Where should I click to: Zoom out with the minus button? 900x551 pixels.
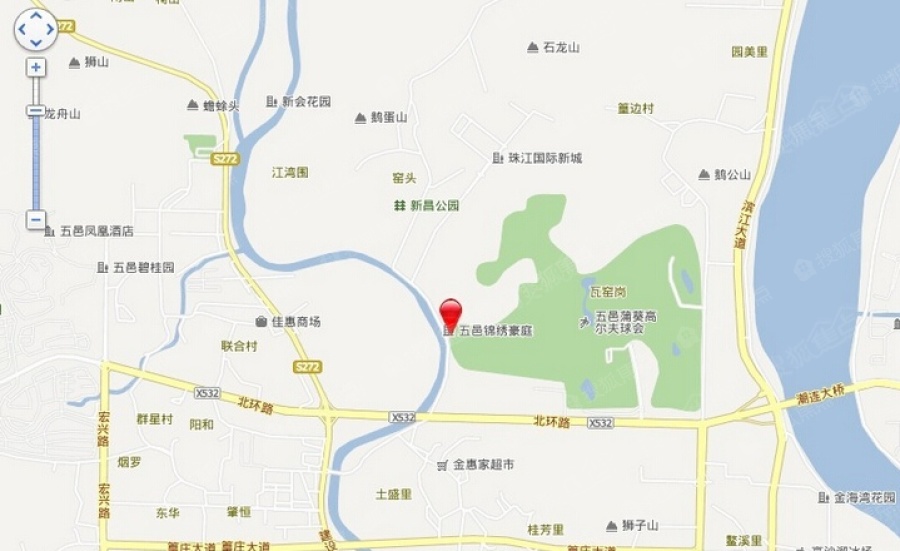pos(36,219)
